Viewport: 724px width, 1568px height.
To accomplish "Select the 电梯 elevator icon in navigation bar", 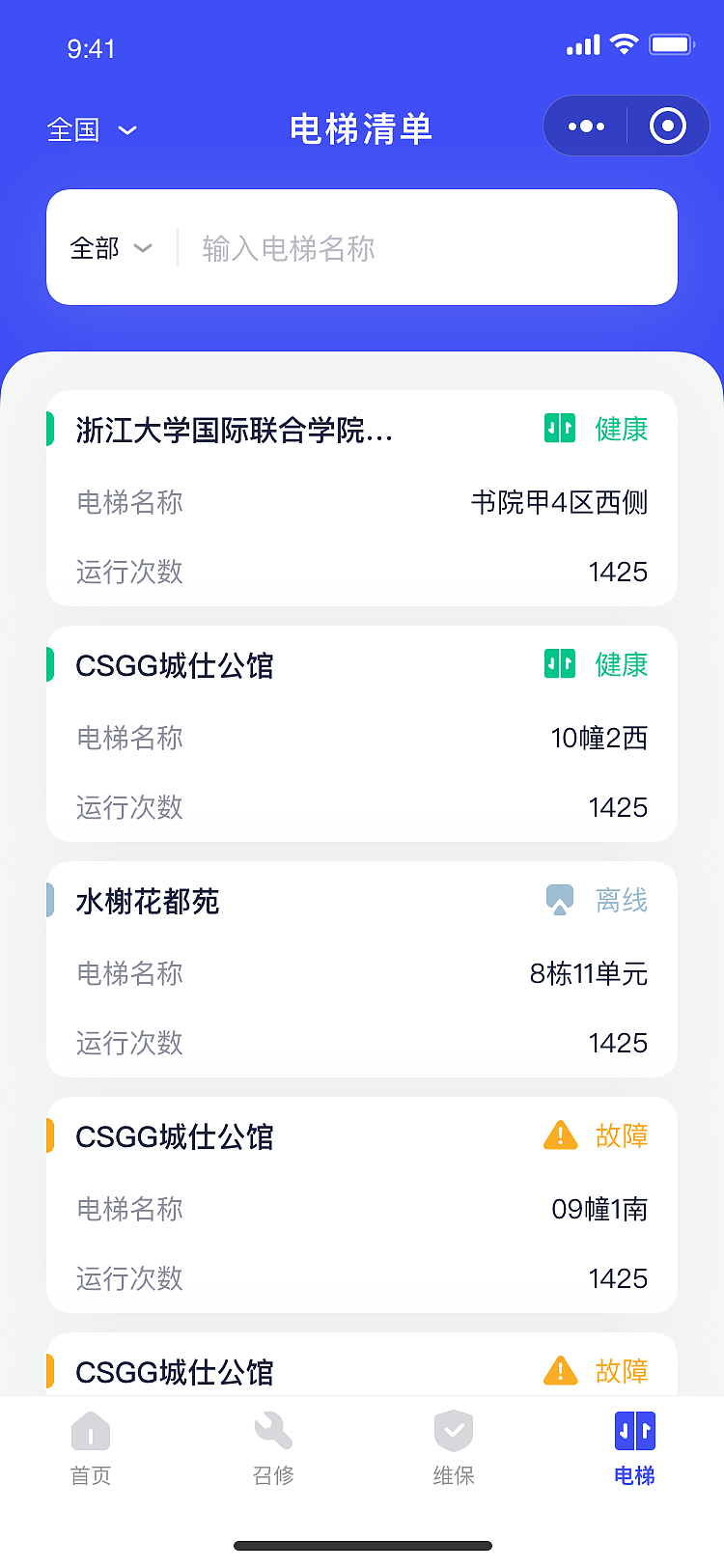I will pyautogui.click(x=633, y=1429).
